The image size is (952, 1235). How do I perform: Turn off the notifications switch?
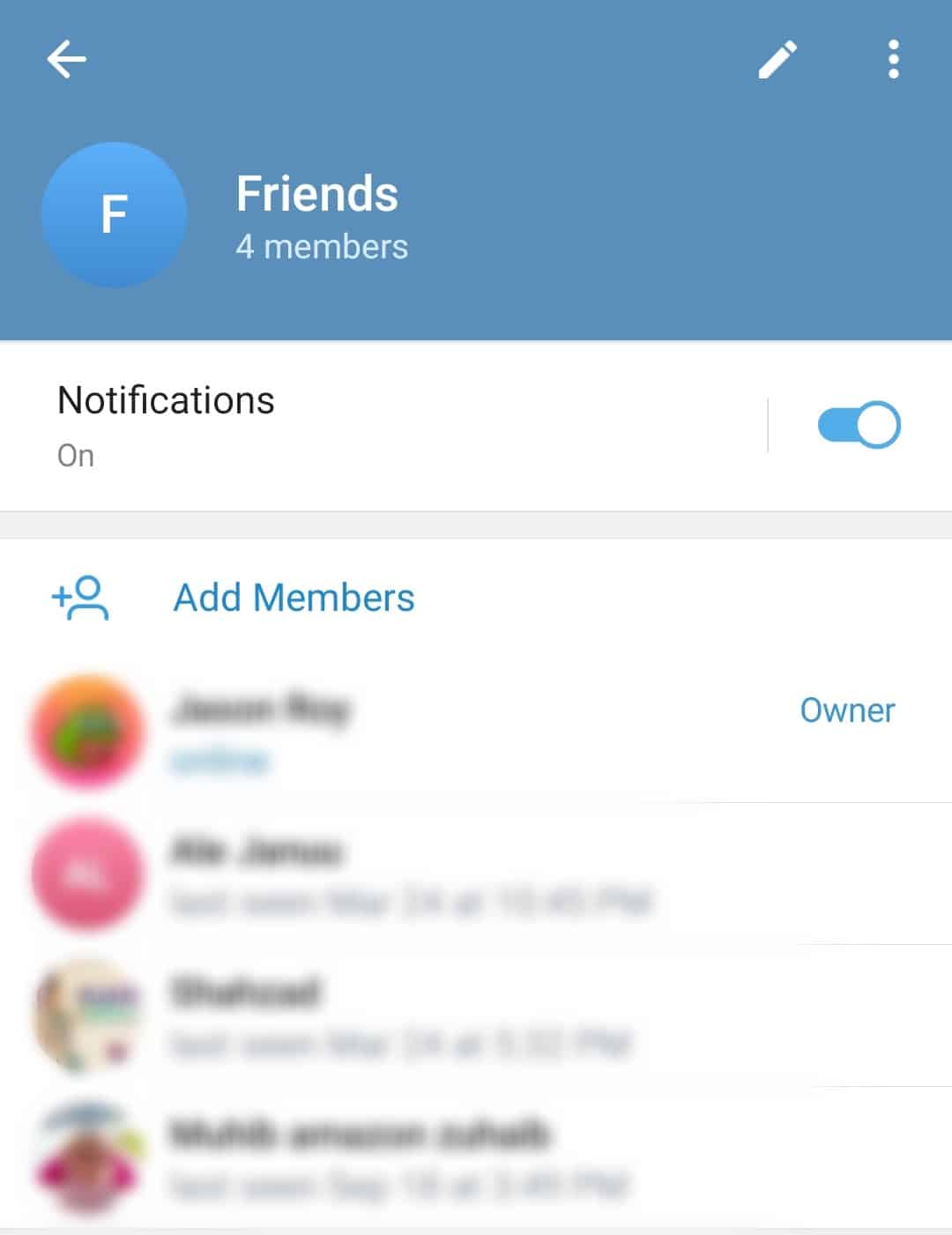click(x=859, y=426)
